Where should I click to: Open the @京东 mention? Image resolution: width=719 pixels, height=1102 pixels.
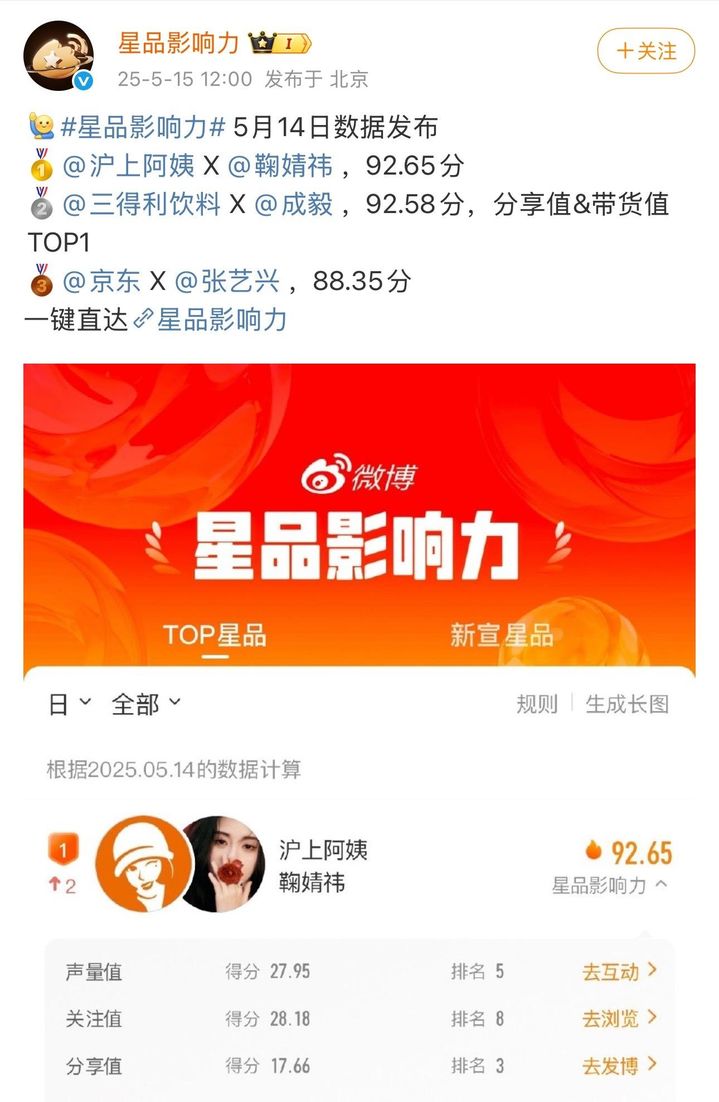(x=102, y=281)
